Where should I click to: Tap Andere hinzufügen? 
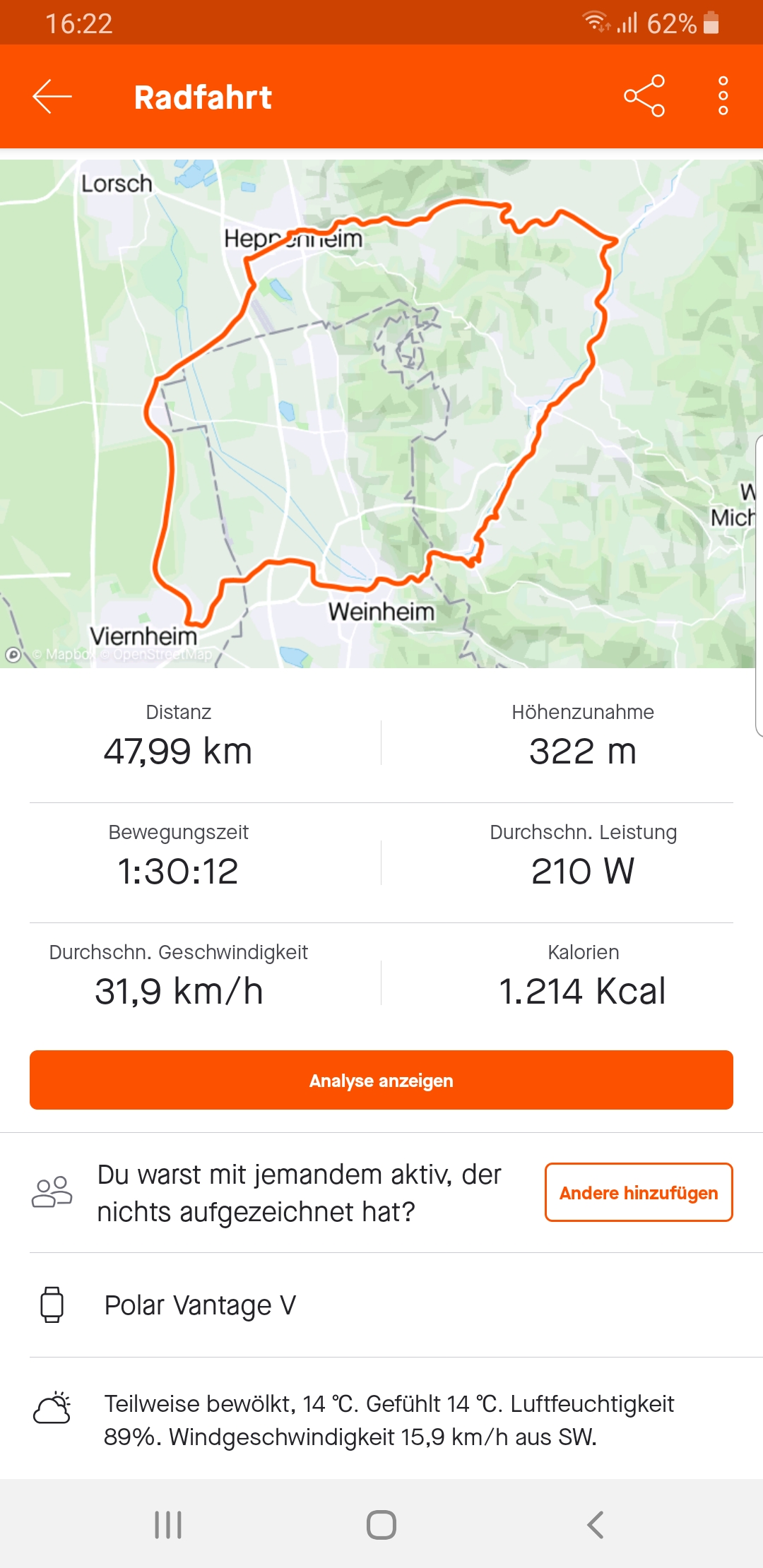click(x=639, y=1192)
